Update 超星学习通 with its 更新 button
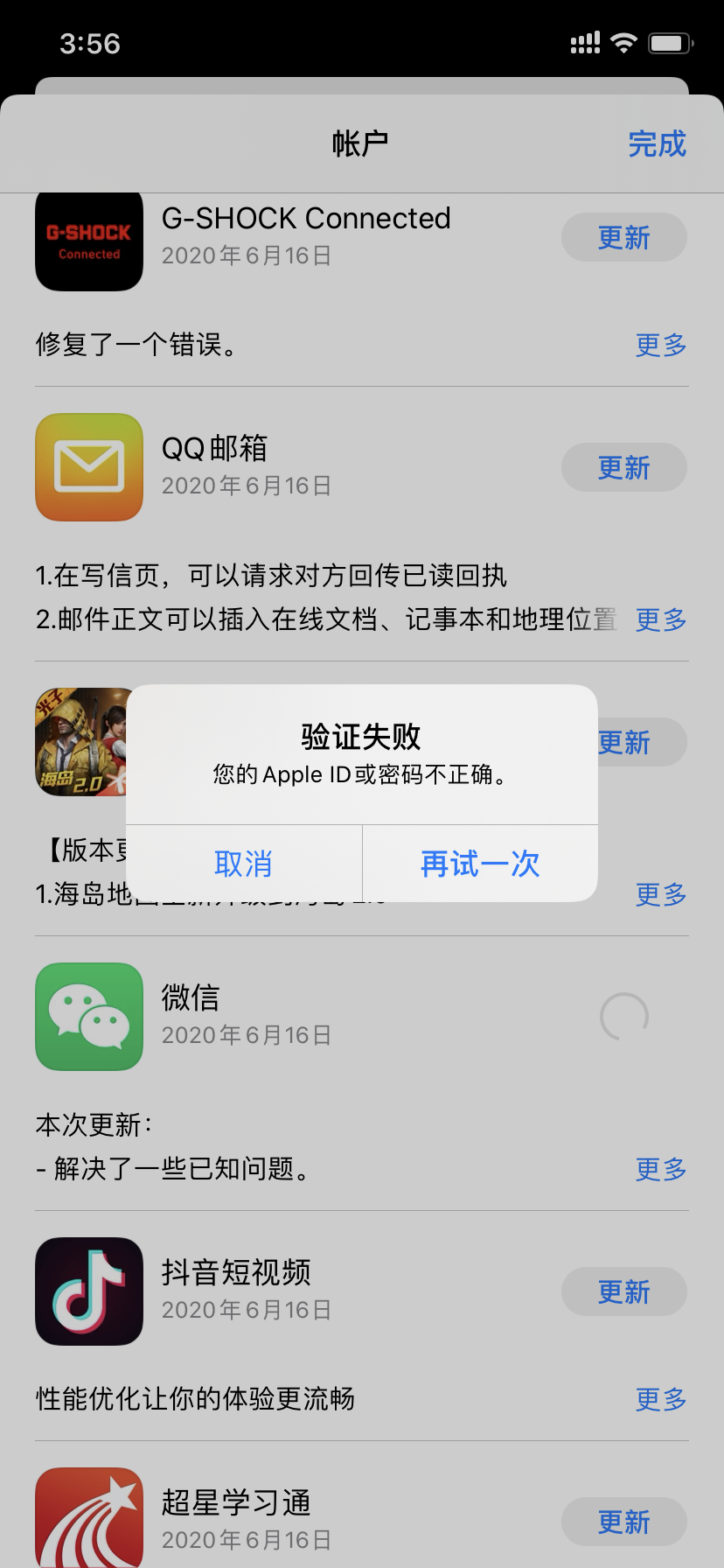The height and width of the screenshot is (1568, 724). tap(623, 1522)
